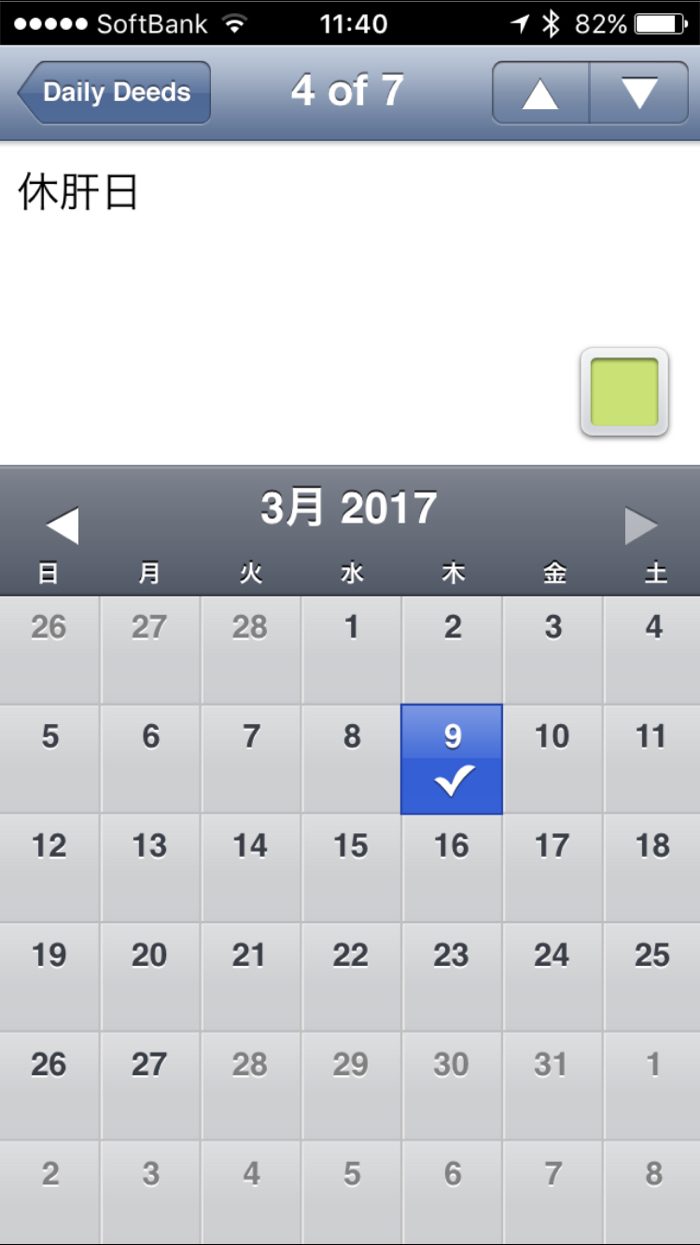Image resolution: width=700 pixels, height=1245 pixels.
Task: Open the green color swatch picker
Action: pyautogui.click(x=624, y=392)
